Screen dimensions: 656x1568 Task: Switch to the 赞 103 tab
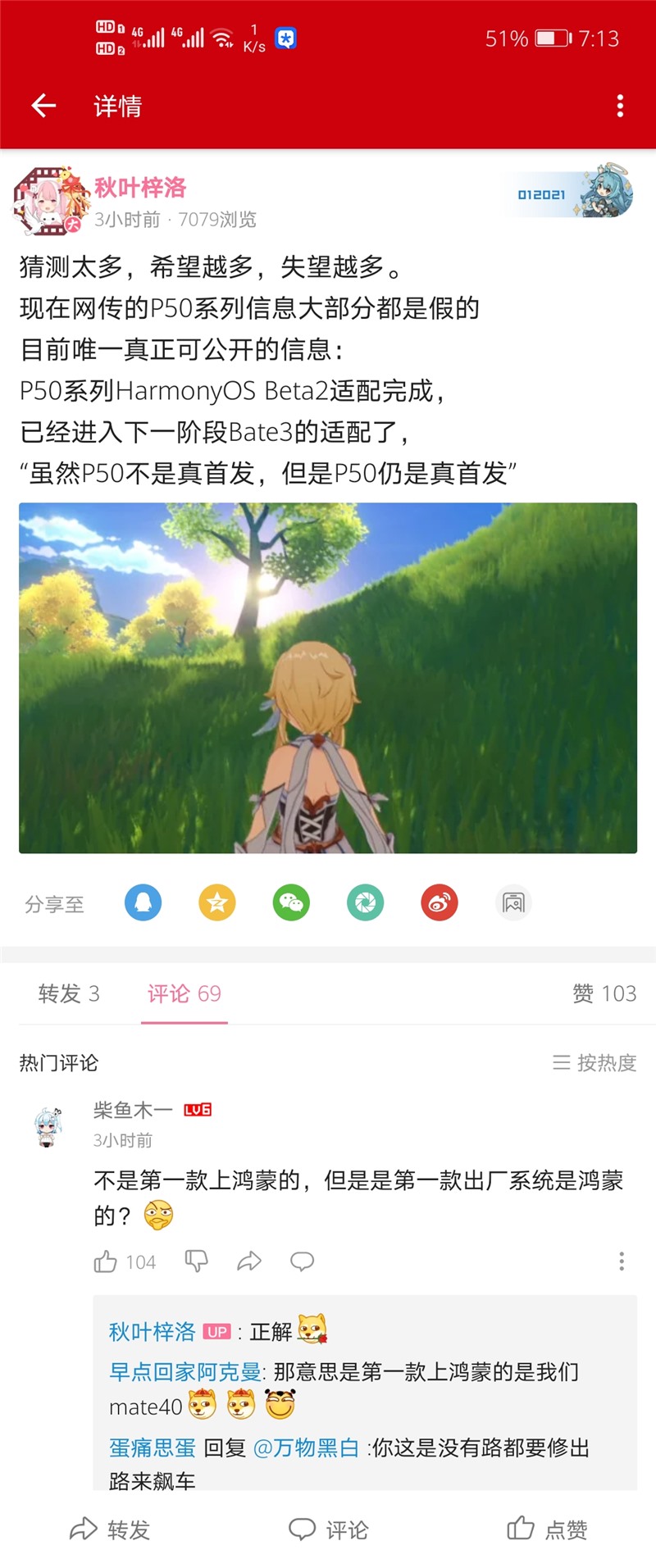click(x=604, y=993)
